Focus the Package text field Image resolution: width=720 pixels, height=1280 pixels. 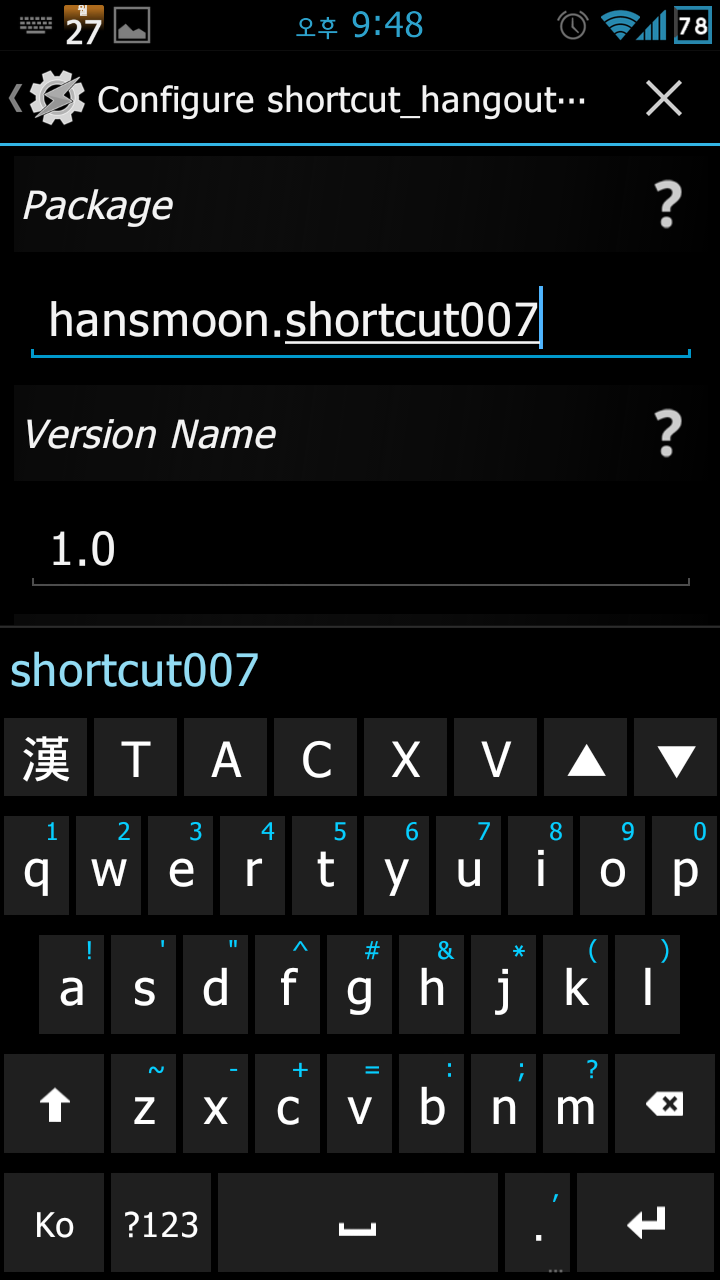[x=360, y=321]
